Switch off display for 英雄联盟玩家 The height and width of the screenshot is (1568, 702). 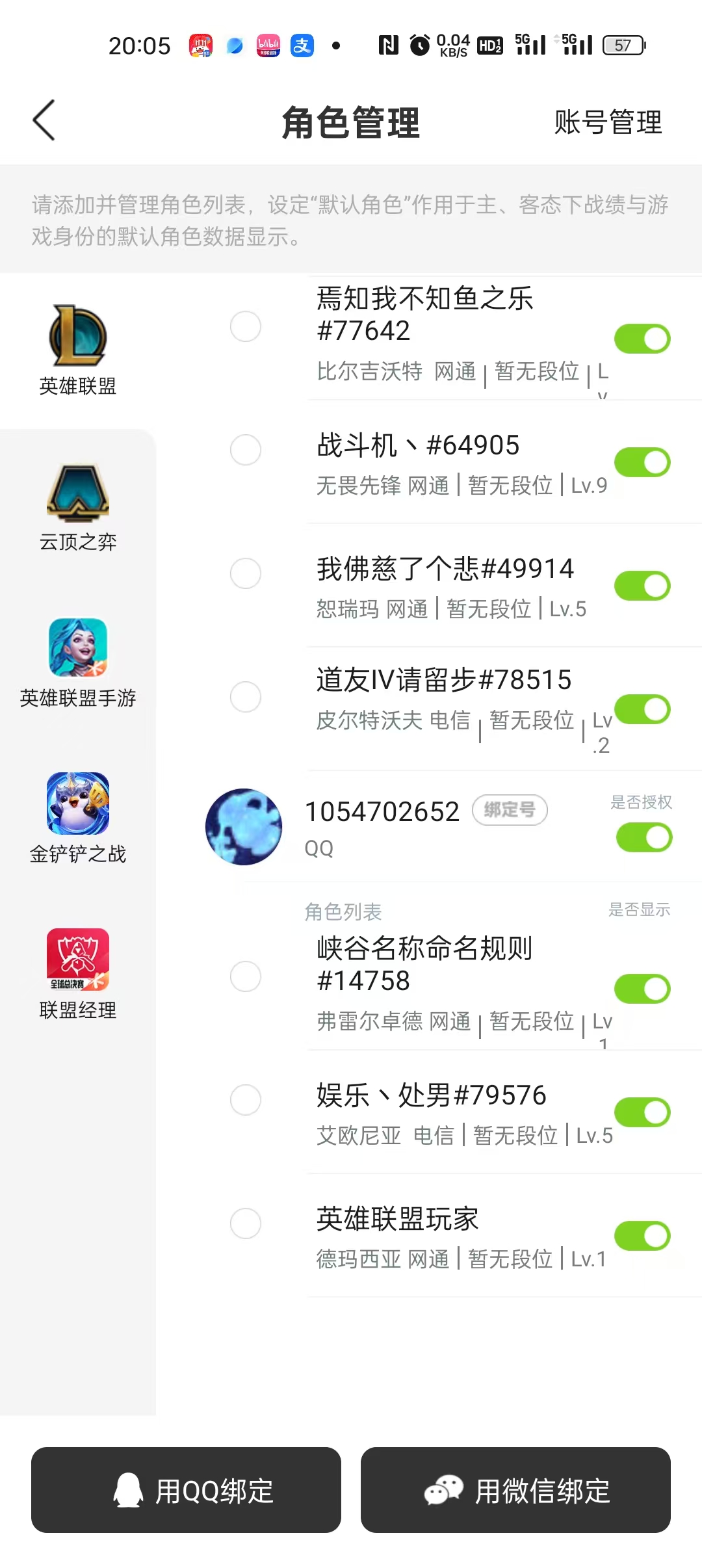(642, 1236)
